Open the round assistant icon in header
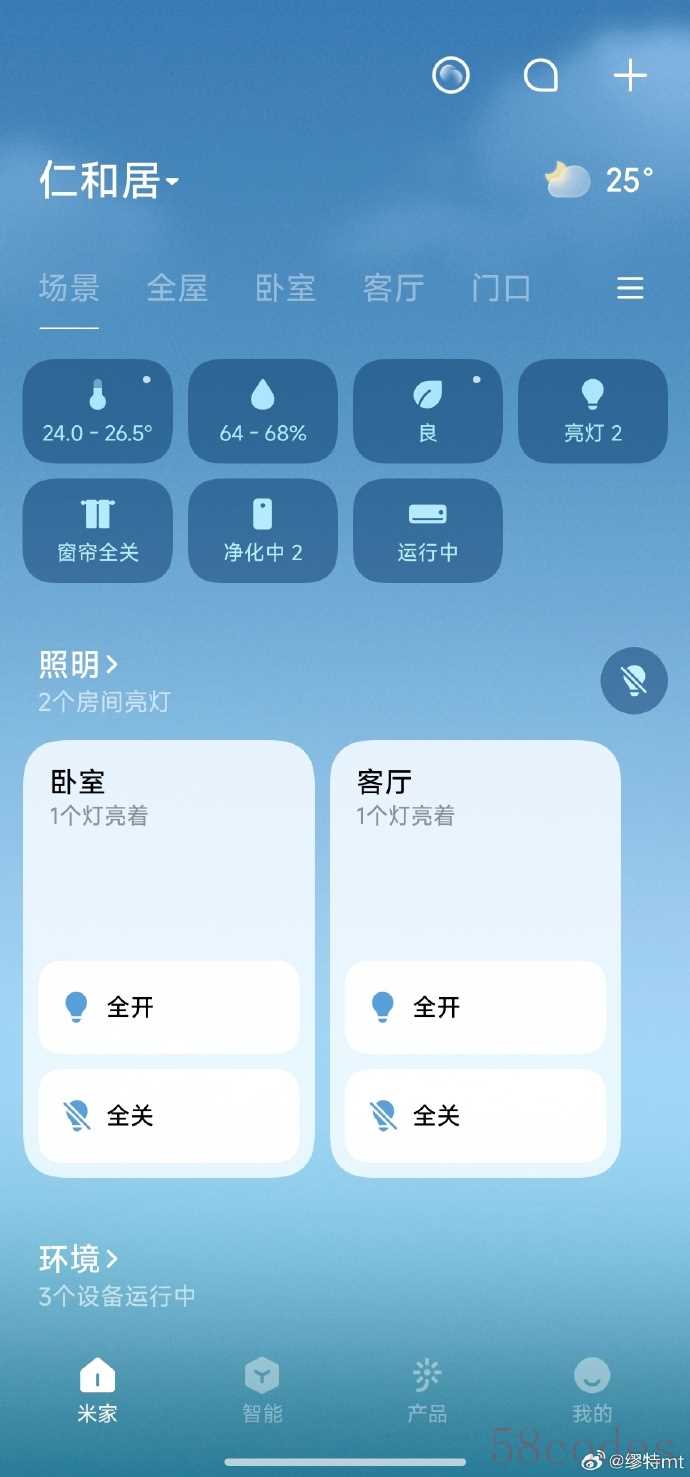The width and height of the screenshot is (690, 1477). [451, 76]
